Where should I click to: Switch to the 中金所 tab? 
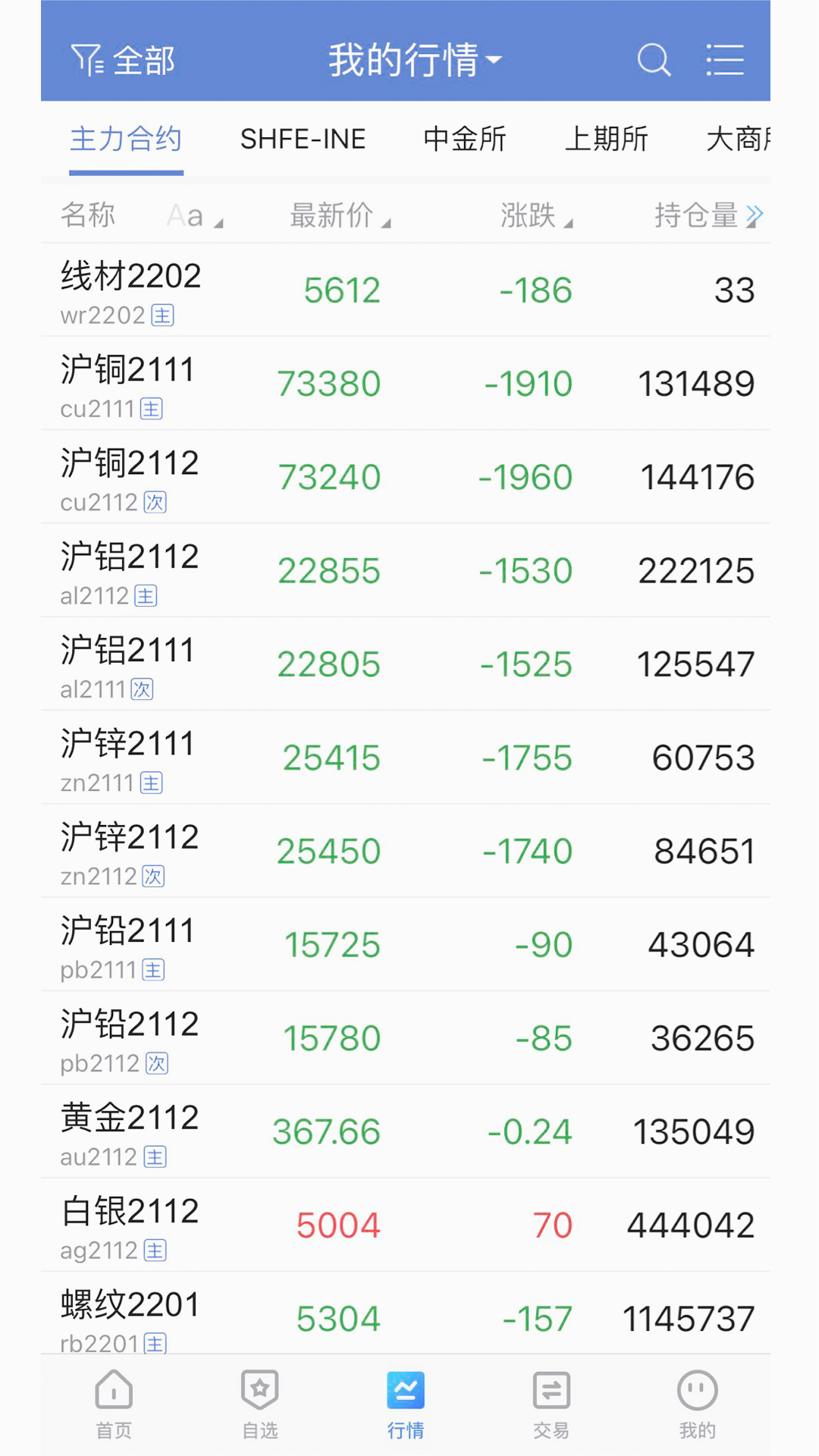pyautogui.click(x=465, y=139)
